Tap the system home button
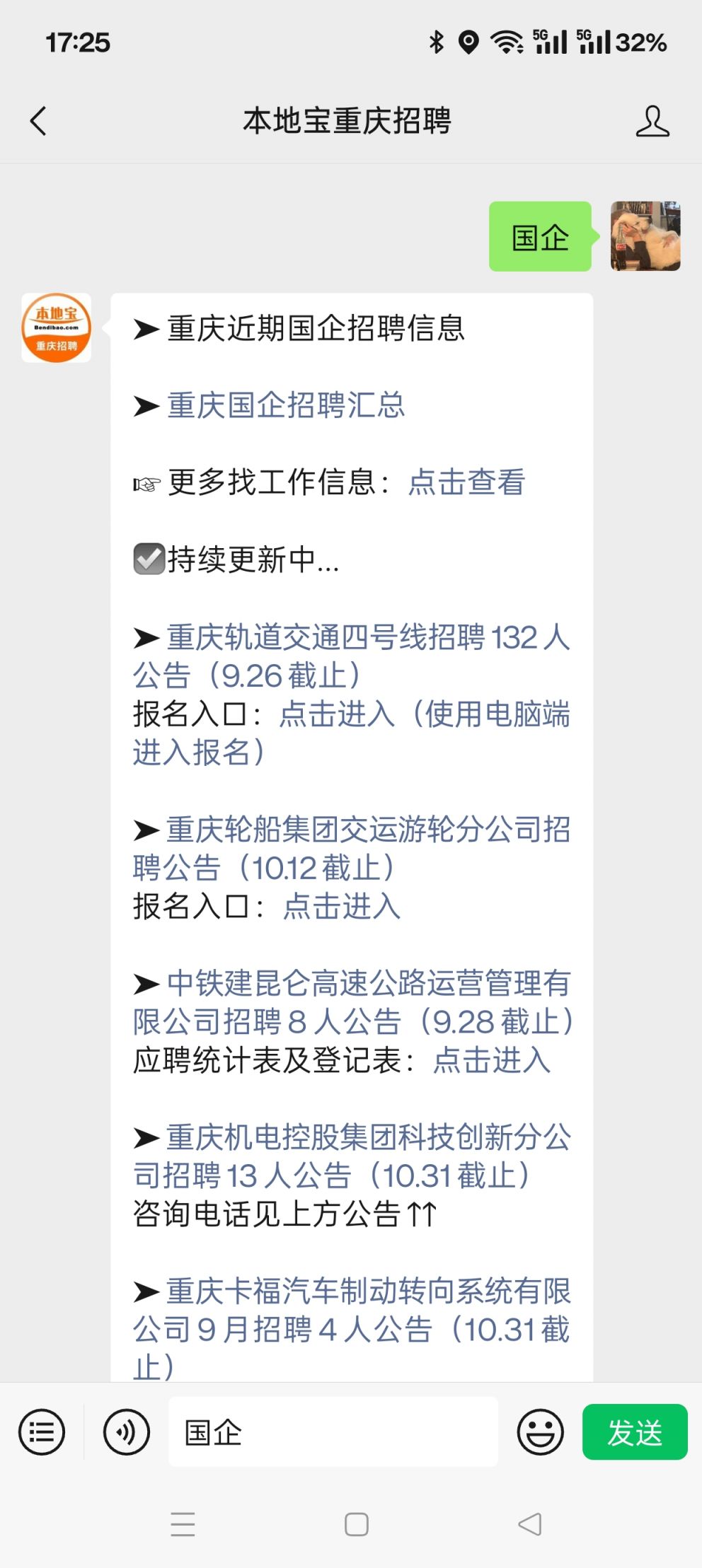Image resolution: width=702 pixels, height=1568 pixels. [x=356, y=1524]
